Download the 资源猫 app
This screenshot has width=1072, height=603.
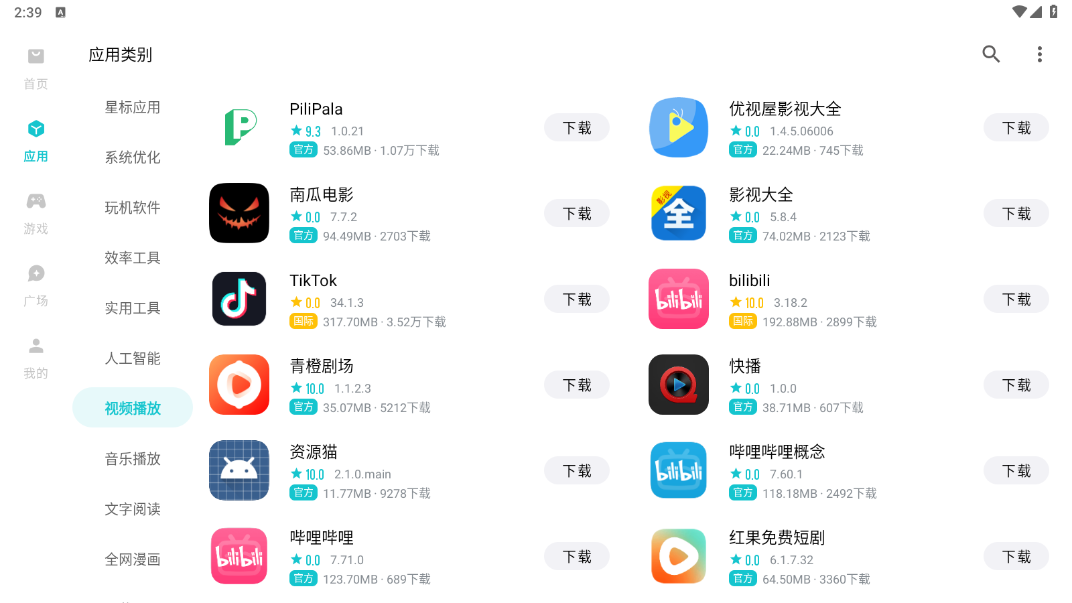coord(576,471)
